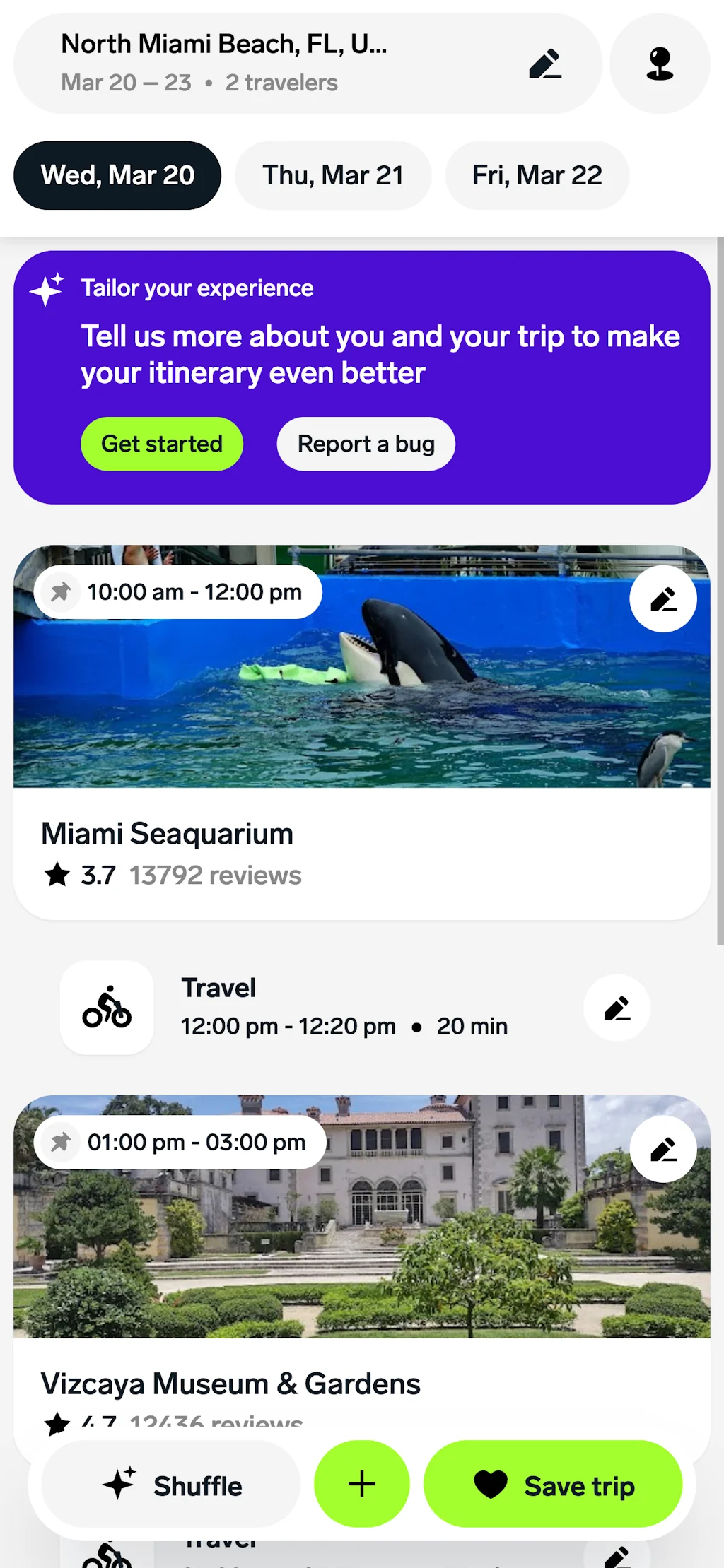Screen dimensions: 724x1568
Task: Click Report a bug
Action: click(x=365, y=444)
